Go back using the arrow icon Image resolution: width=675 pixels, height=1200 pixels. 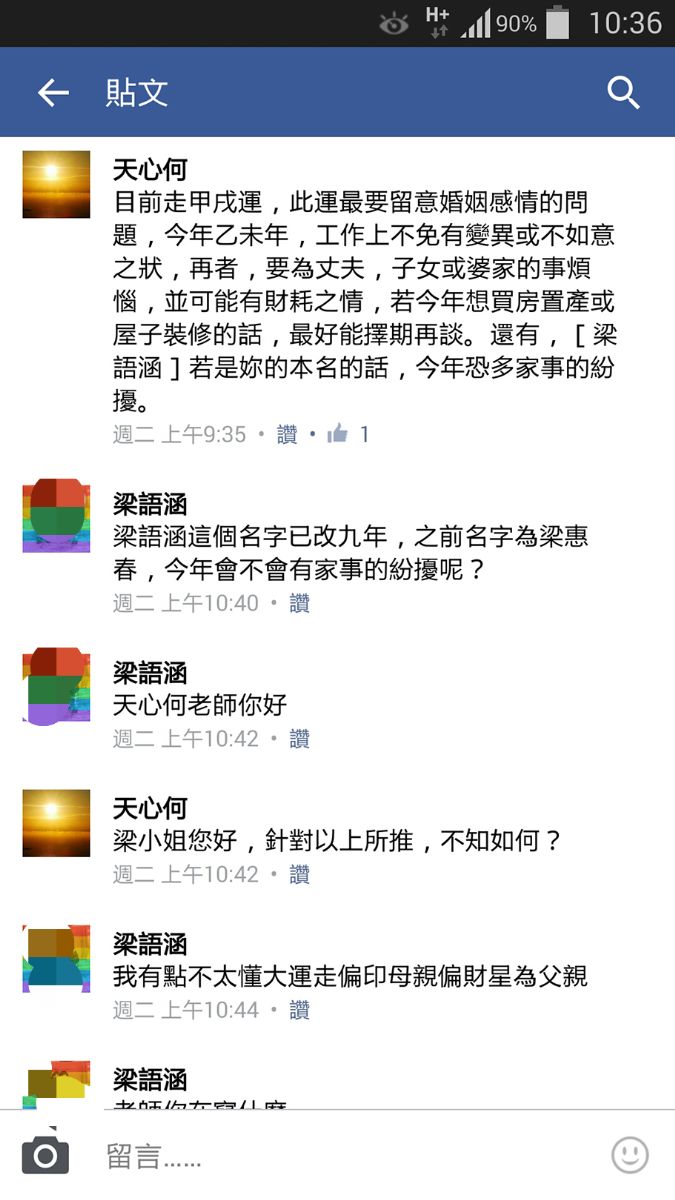click(53, 93)
